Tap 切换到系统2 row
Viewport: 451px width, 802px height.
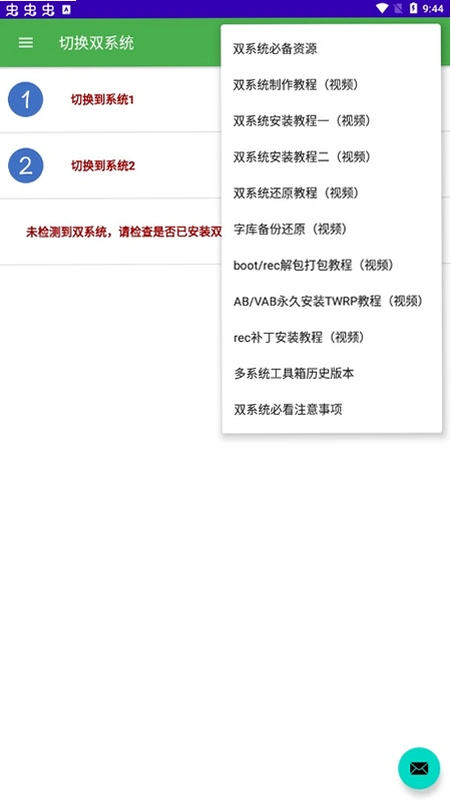[111, 165]
